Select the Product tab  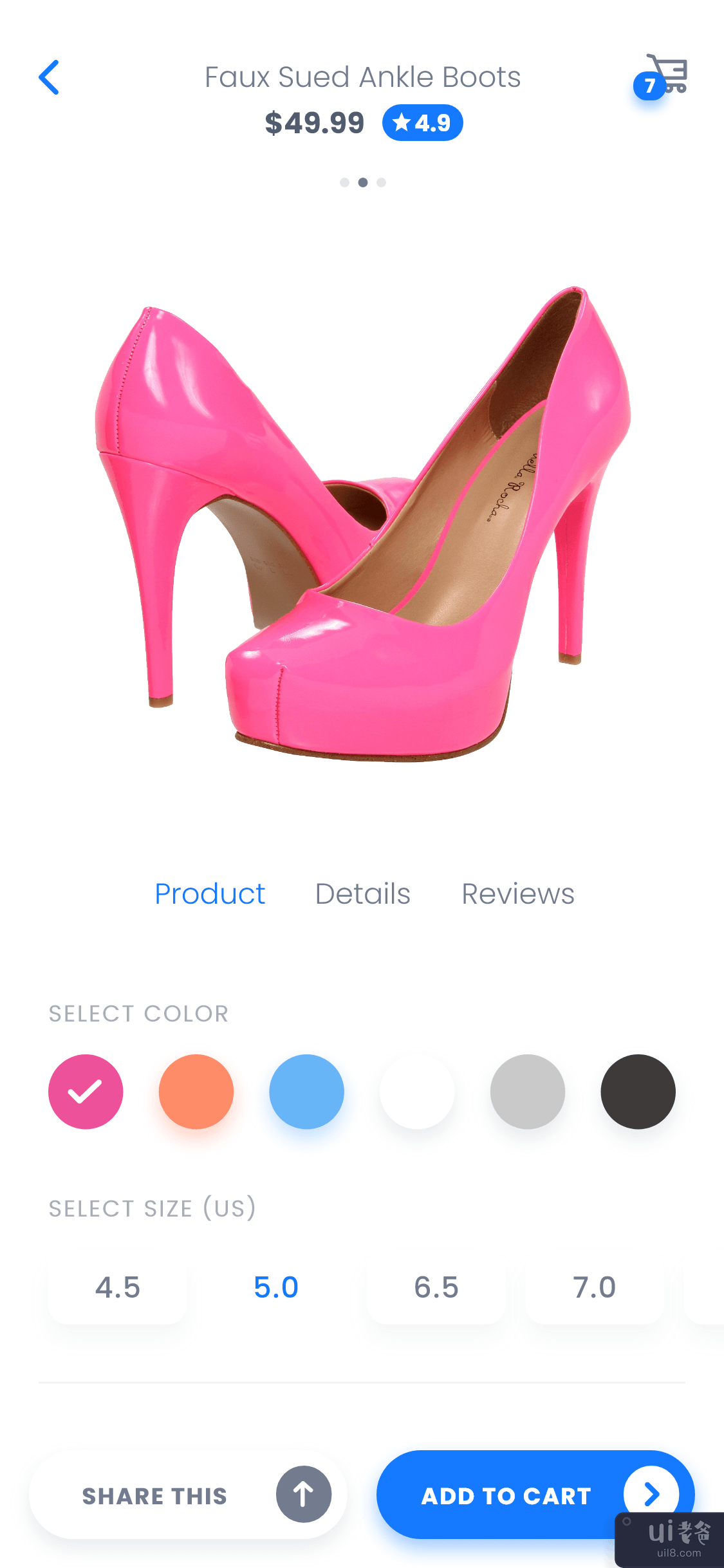click(210, 893)
